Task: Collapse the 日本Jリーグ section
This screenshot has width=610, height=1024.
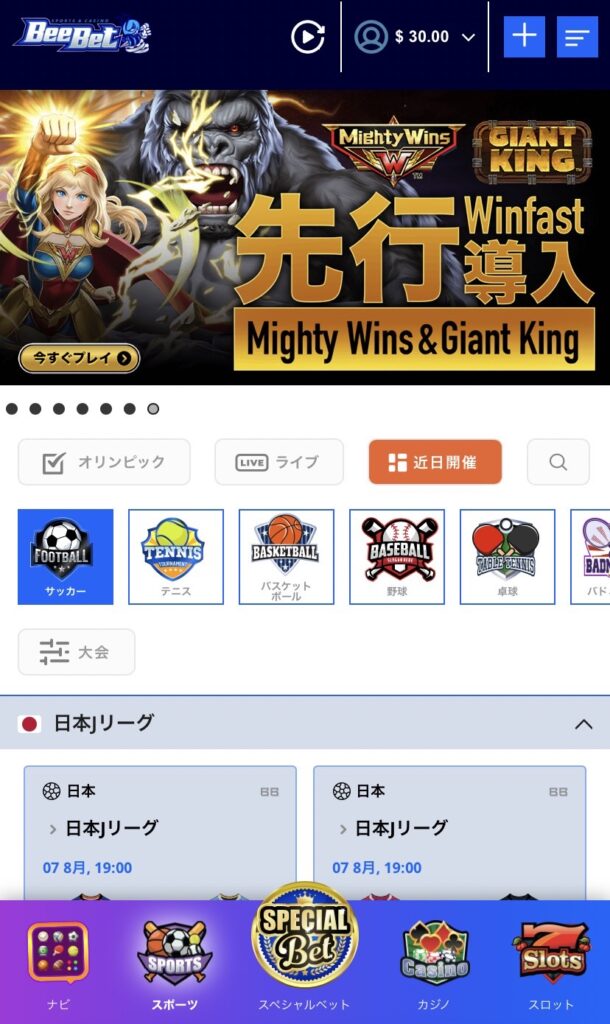Action: pos(584,724)
